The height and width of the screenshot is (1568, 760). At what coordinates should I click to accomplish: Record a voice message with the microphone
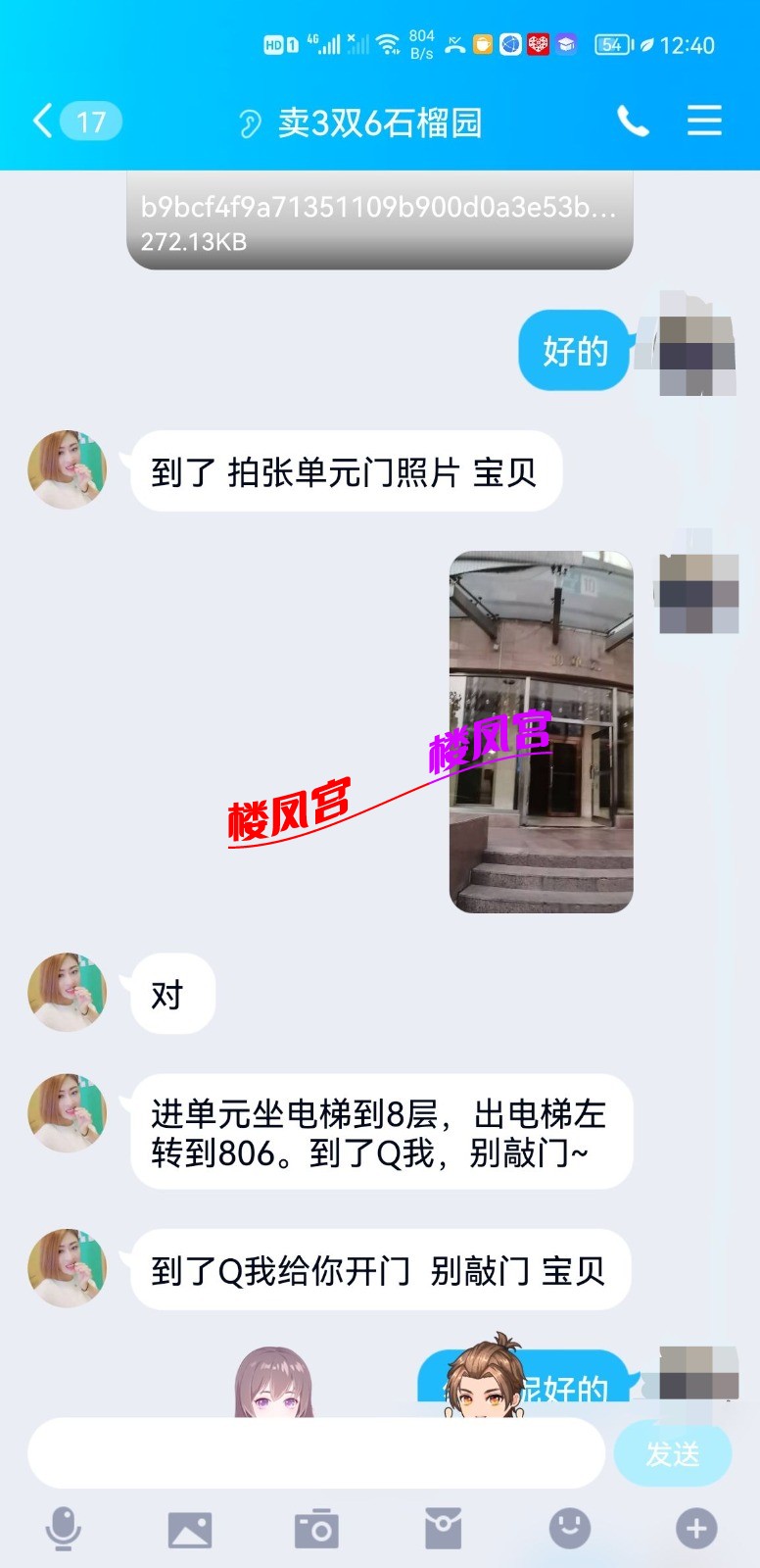tap(64, 1529)
